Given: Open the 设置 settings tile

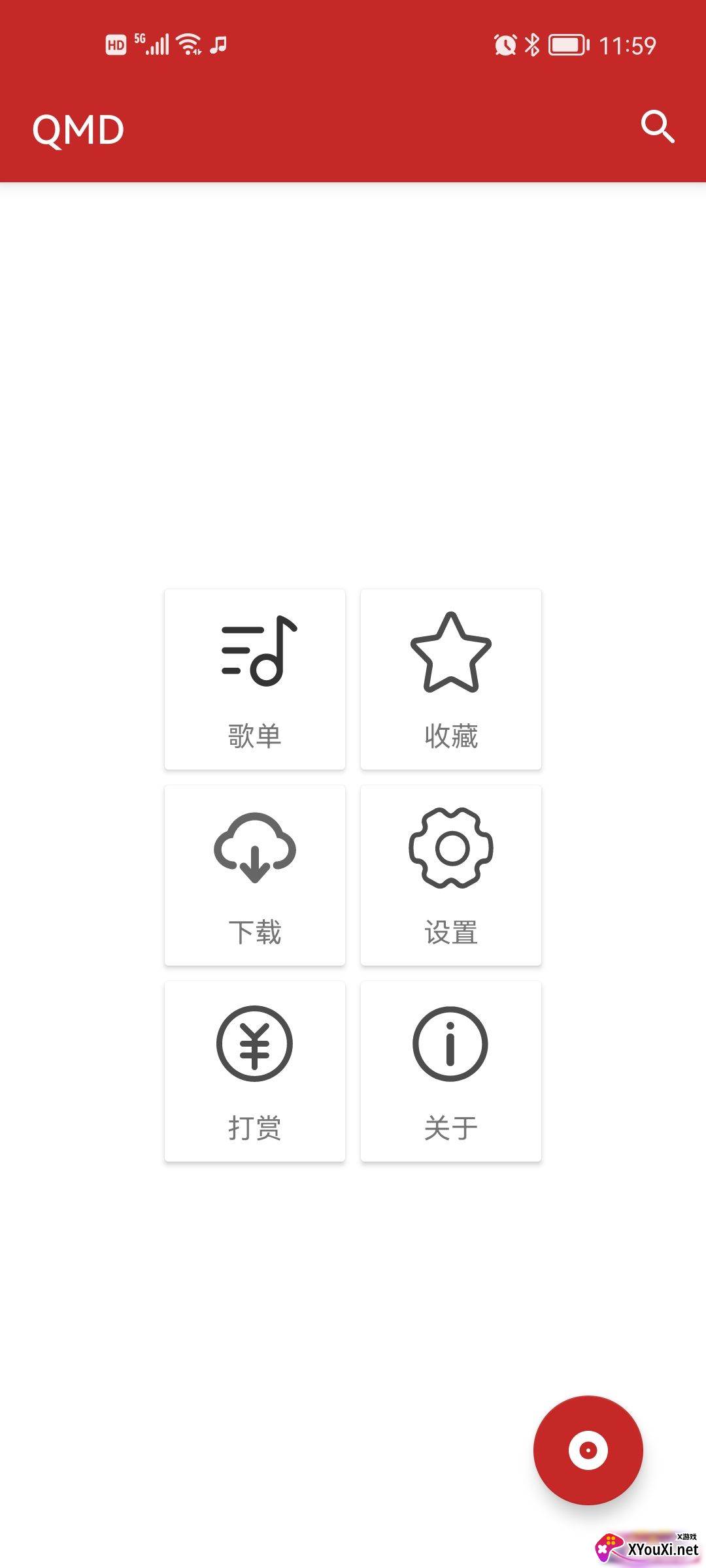Looking at the screenshot, I should coord(451,875).
